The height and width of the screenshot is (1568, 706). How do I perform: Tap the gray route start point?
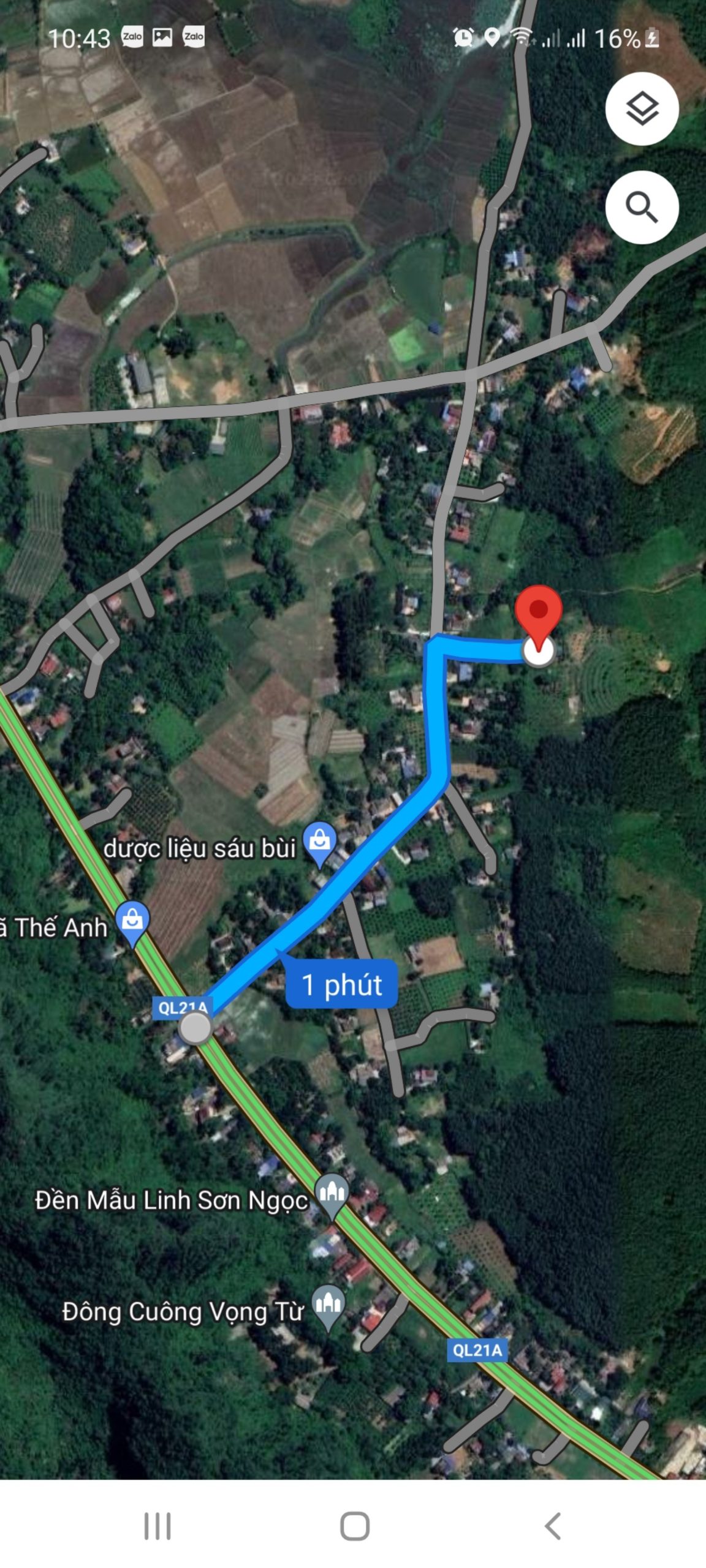pyautogui.click(x=195, y=1028)
